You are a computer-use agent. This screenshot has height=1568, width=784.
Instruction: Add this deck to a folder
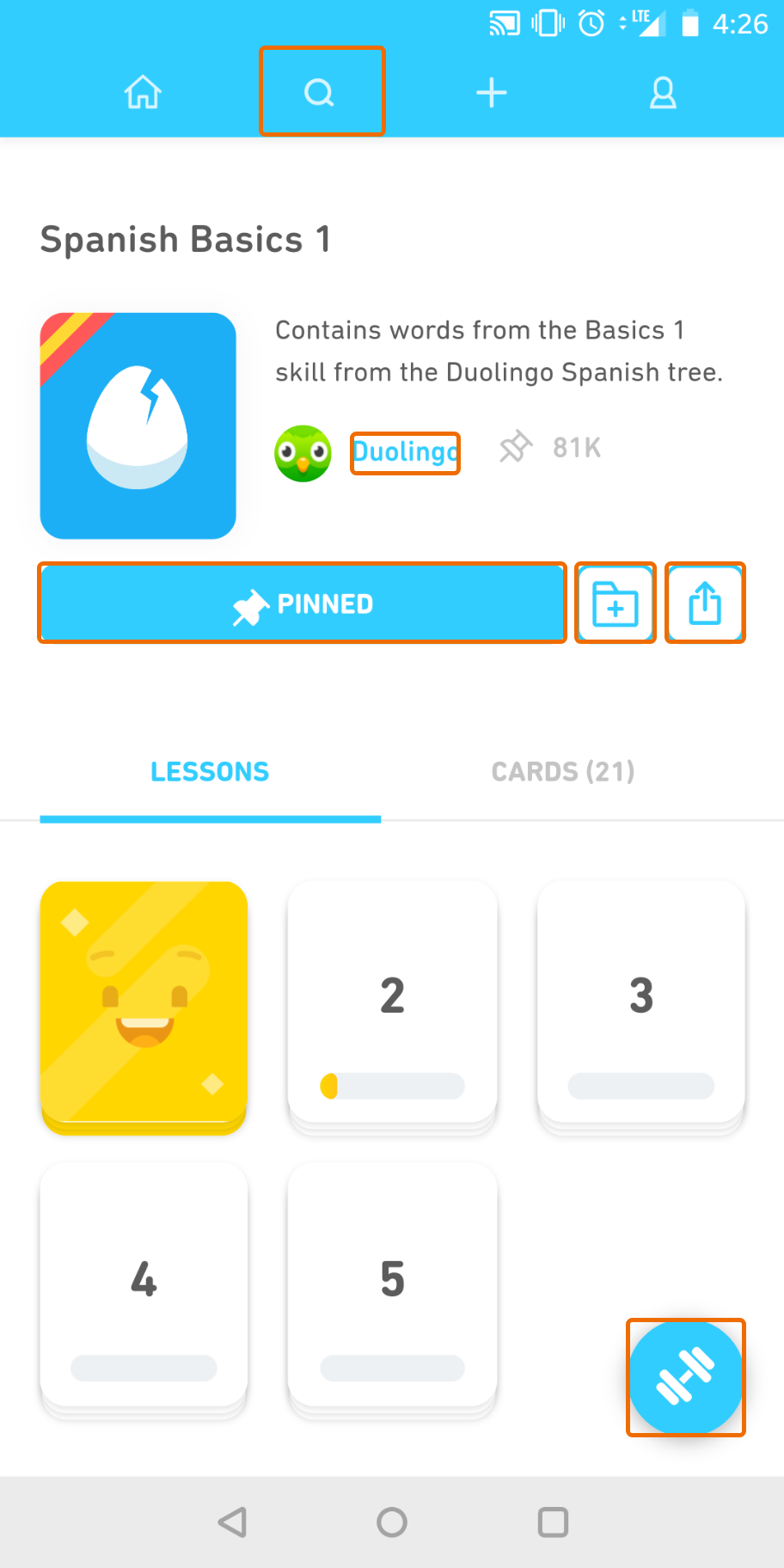(616, 603)
